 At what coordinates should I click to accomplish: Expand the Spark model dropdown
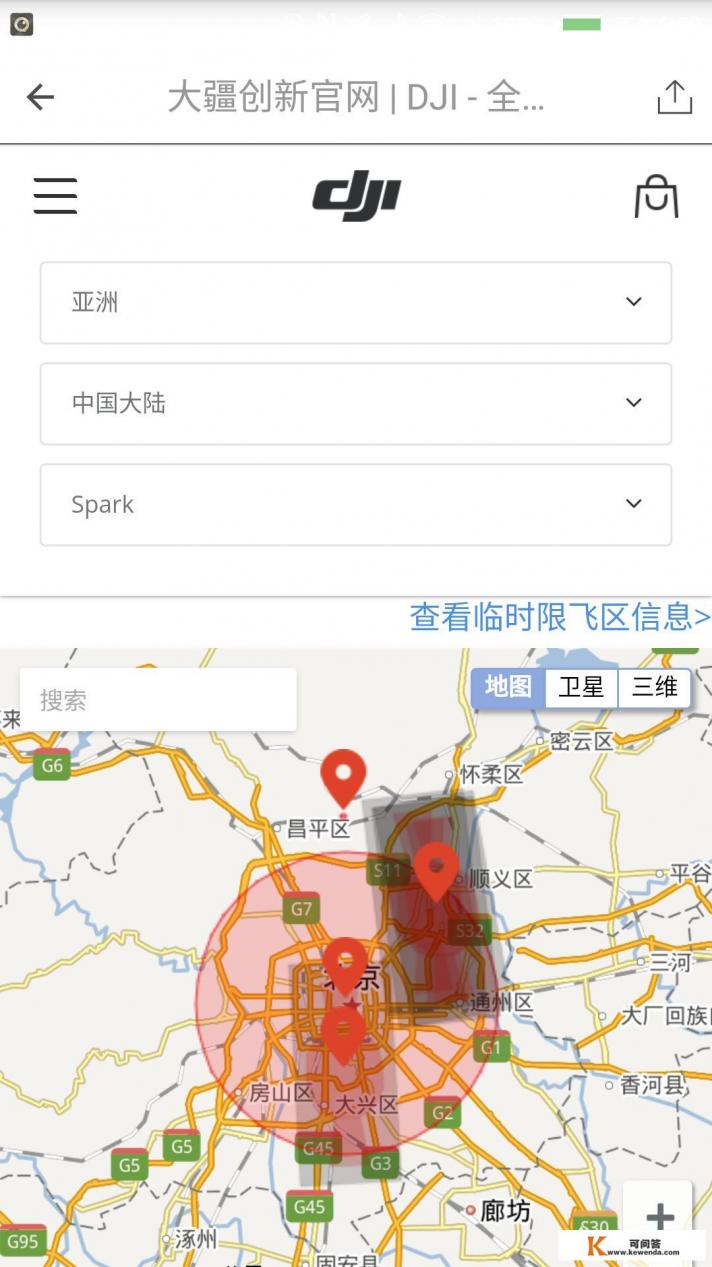(x=355, y=505)
